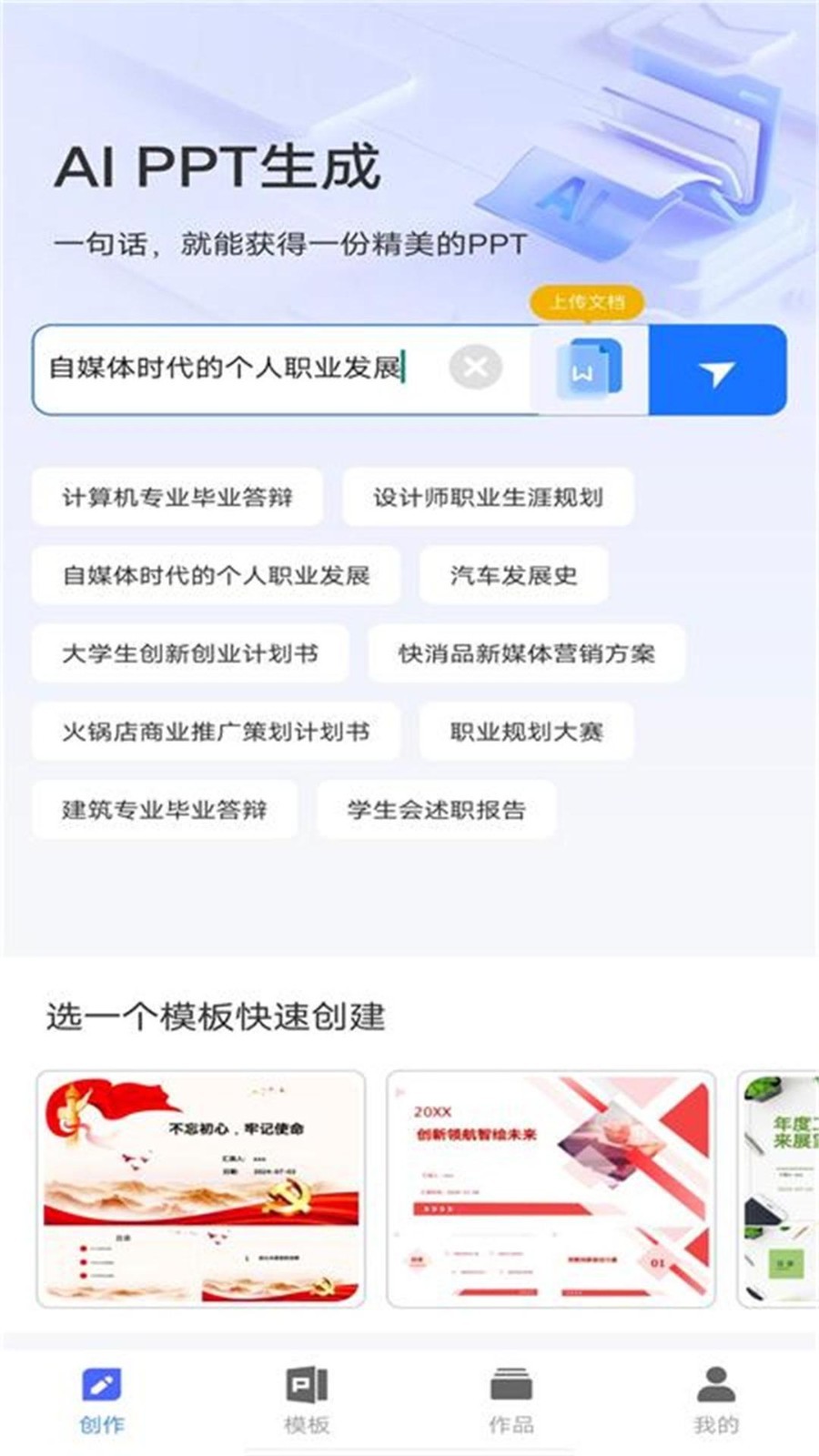Choose 大学生创新创业计划书 suggestion
This screenshot has height=1456, width=819.
tap(190, 653)
